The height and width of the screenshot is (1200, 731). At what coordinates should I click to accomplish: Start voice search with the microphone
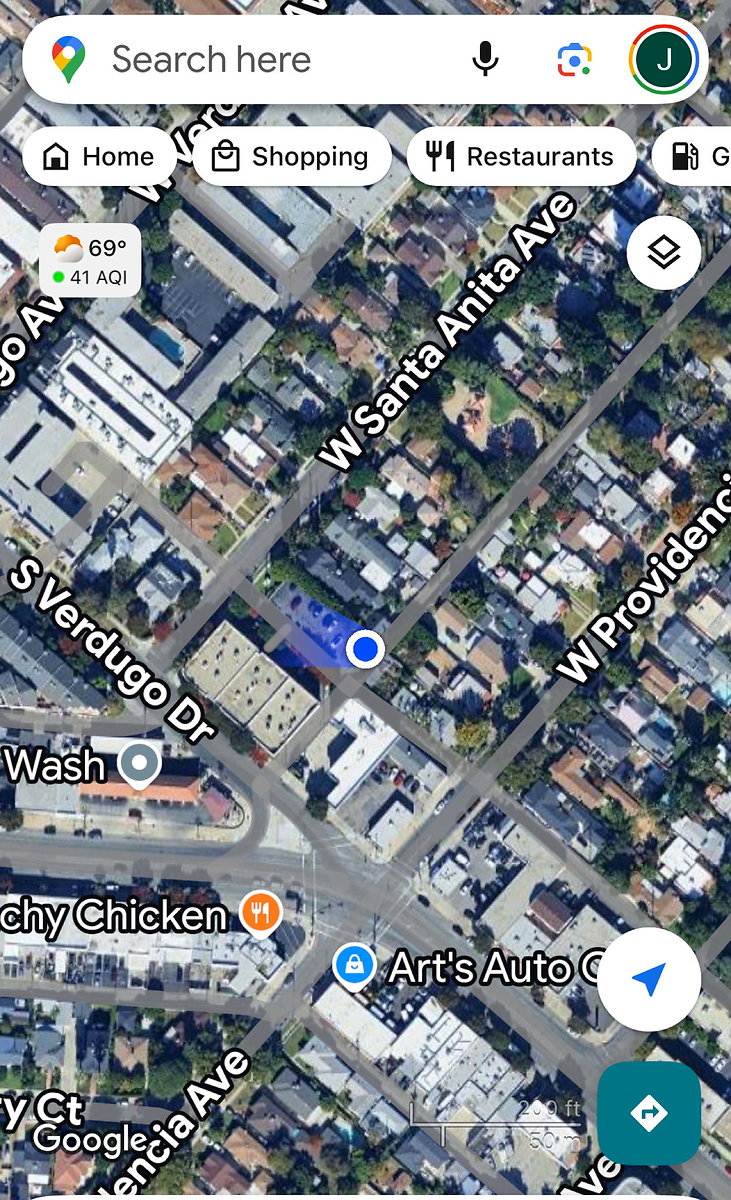[485, 60]
